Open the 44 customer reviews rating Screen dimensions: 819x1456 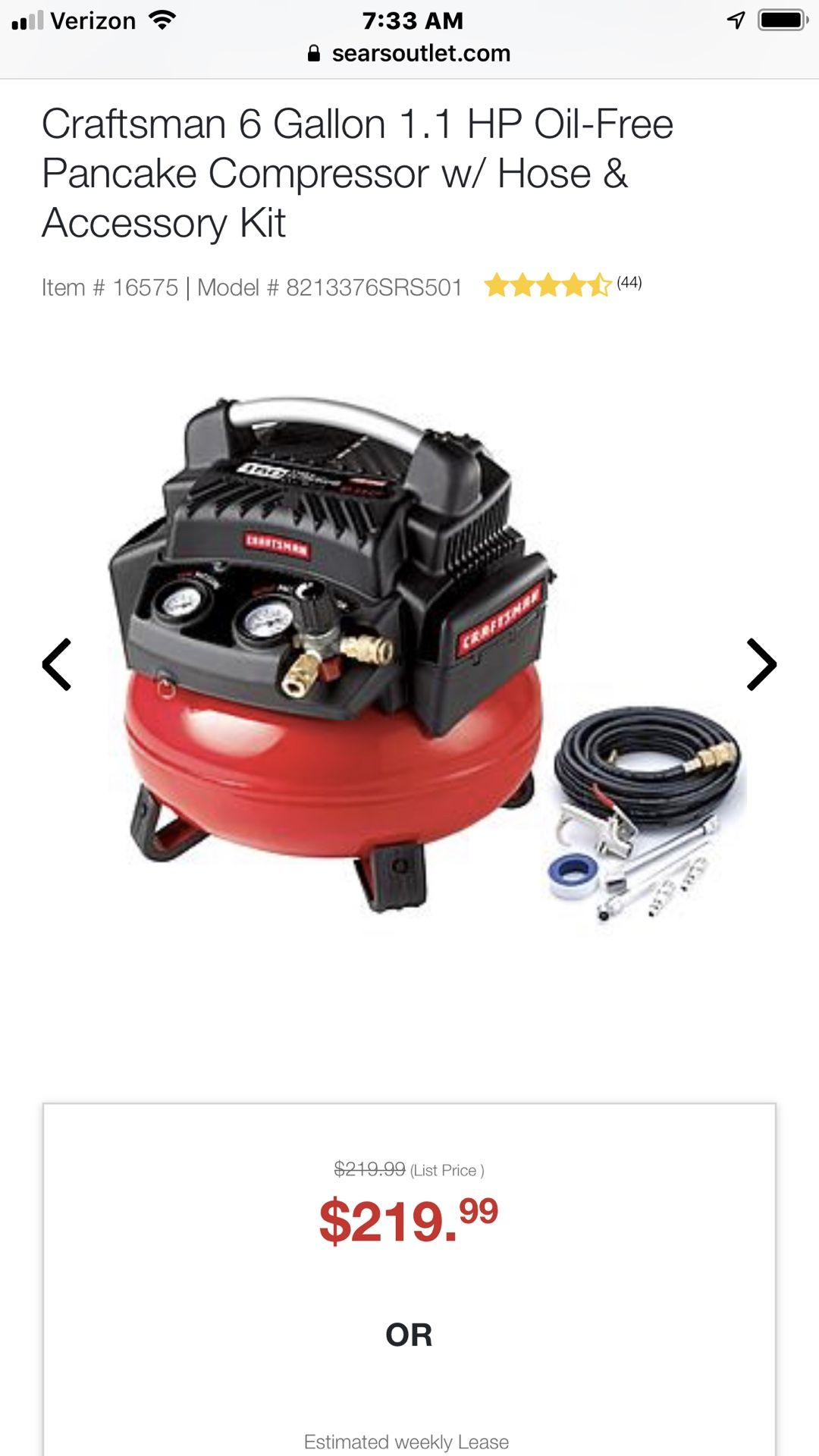coord(563,285)
